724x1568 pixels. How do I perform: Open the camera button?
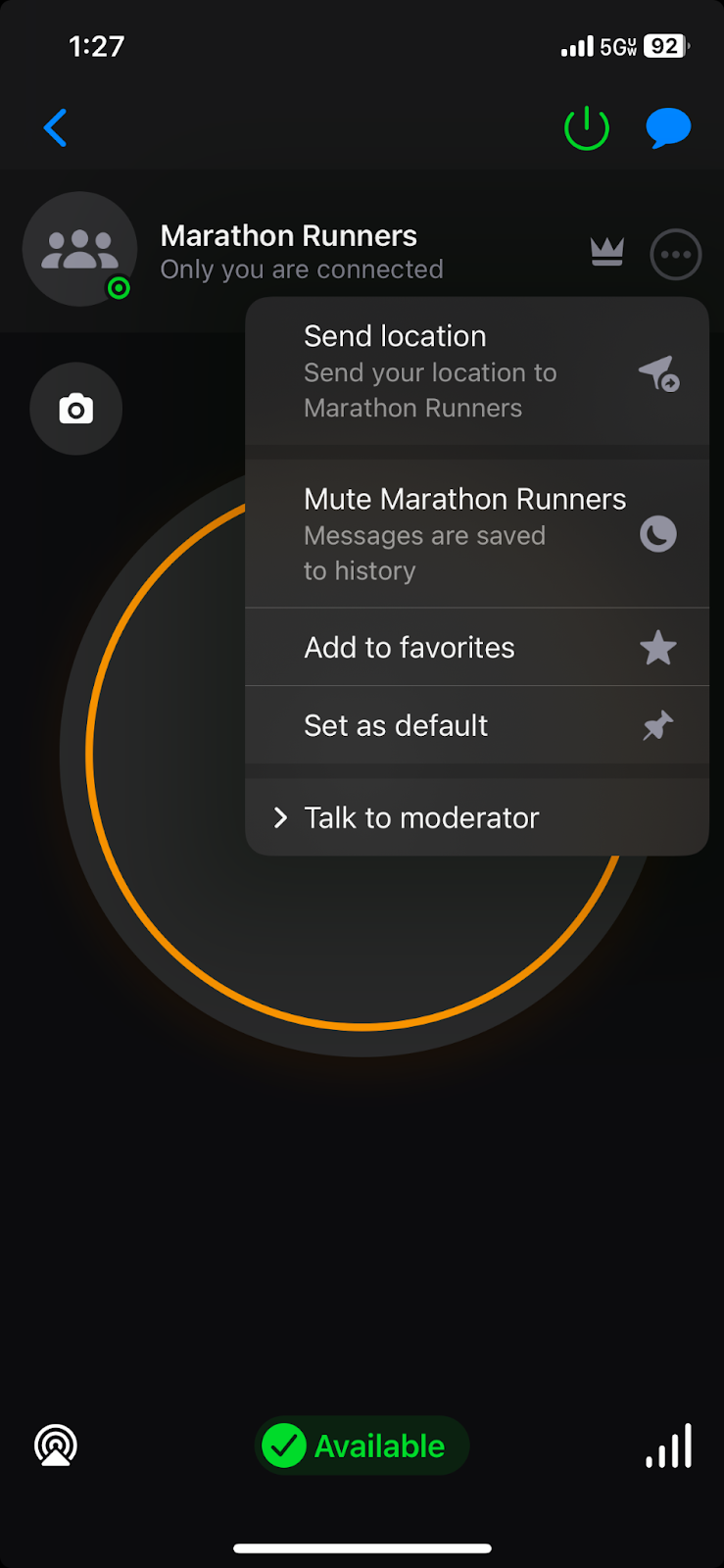tap(76, 409)
